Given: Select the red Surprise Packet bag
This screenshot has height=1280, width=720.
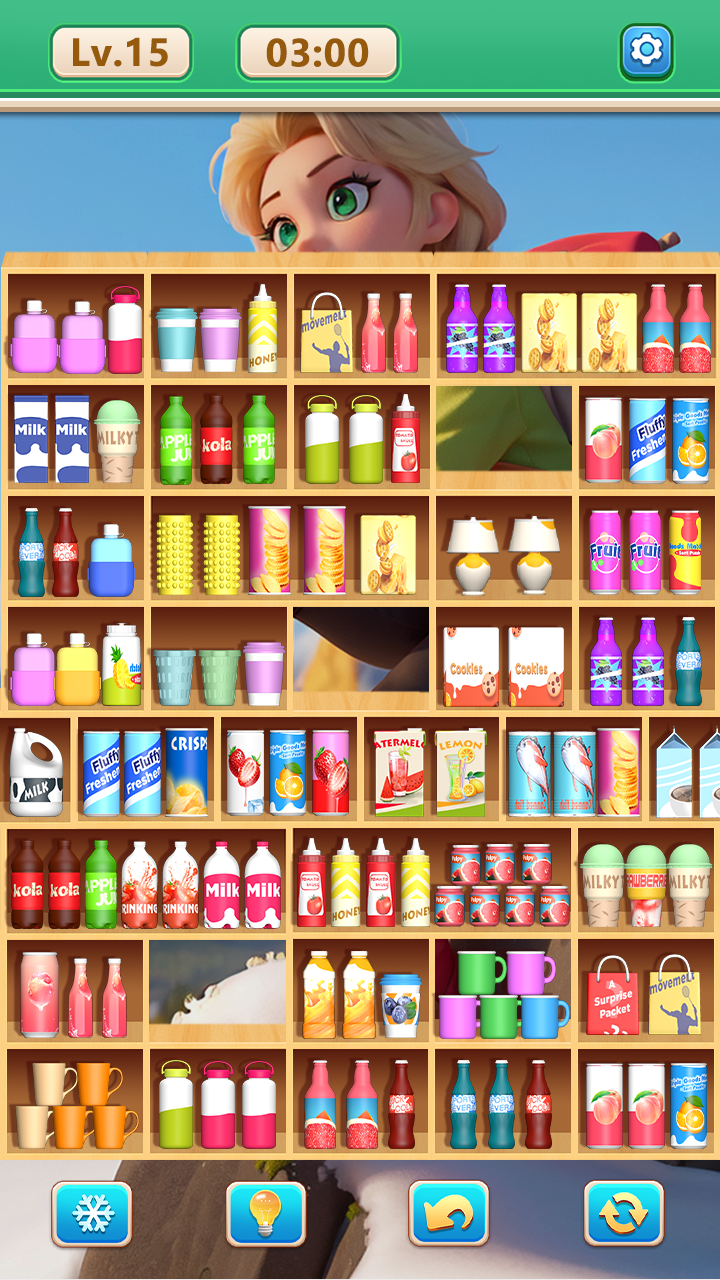Looking at the screenshot, I should (x=612, y=996).
